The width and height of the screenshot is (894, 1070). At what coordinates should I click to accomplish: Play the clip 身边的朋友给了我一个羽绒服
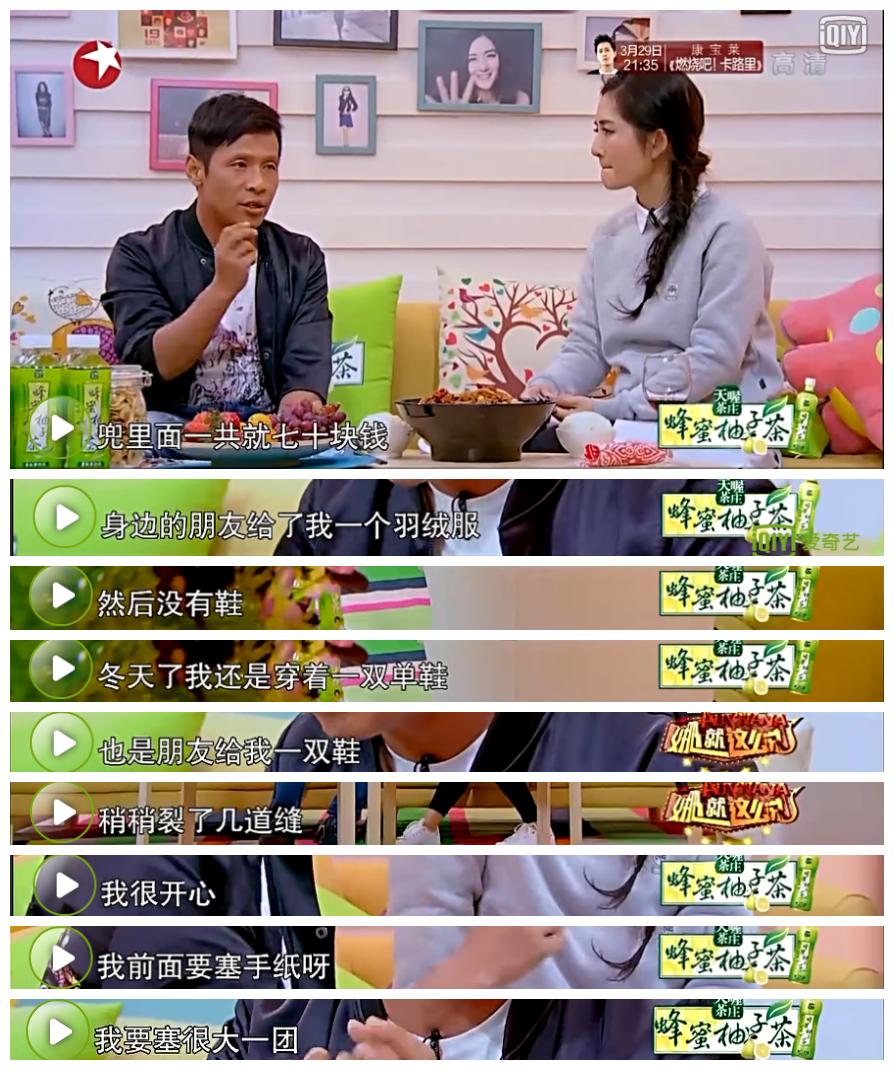(62, 519)
